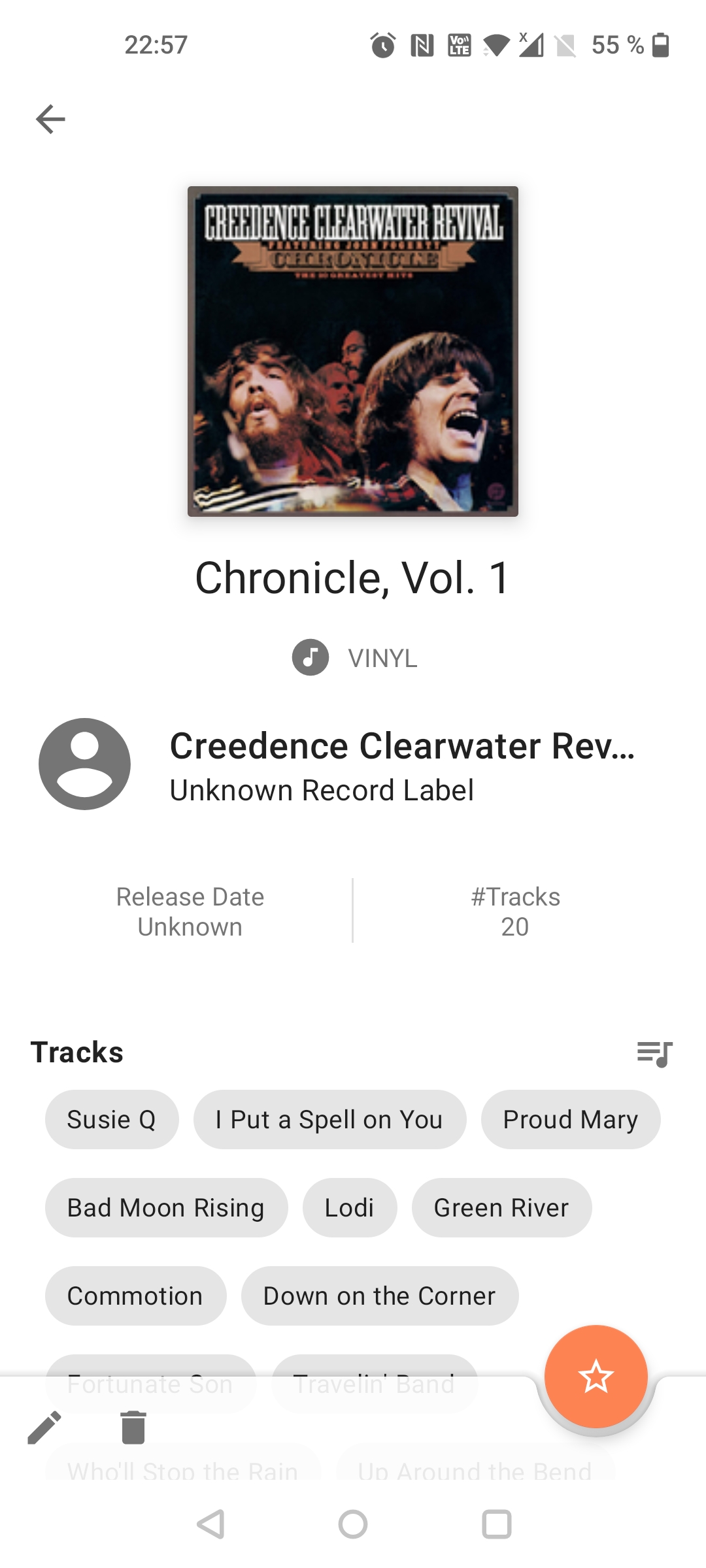Tap the Commotion track chip
The image size is (706, 1568).
pyautogui.click(x=135, y=1296)
